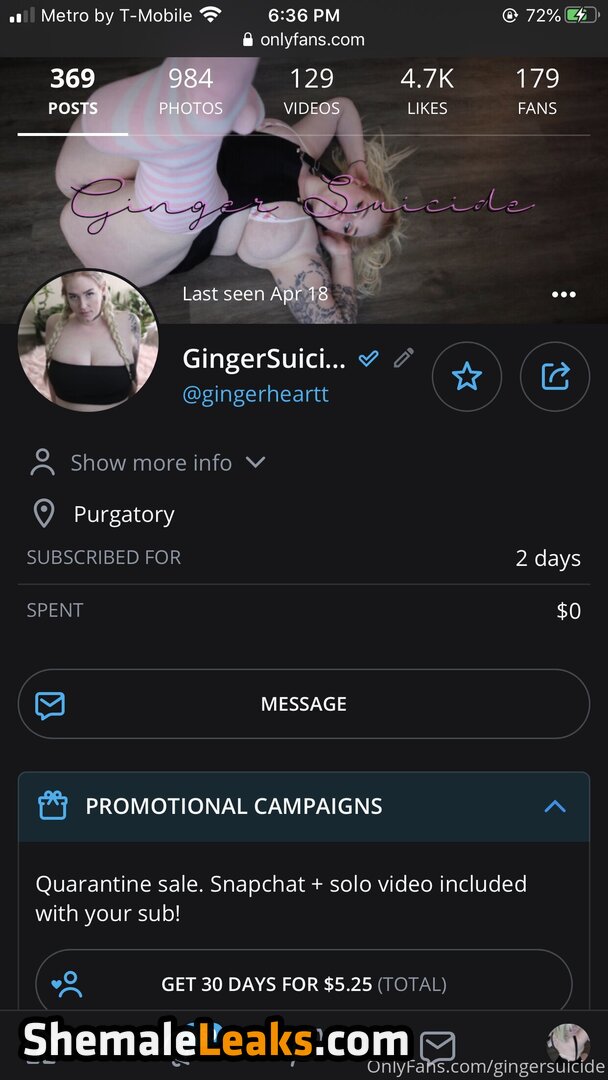This screenshot has height=1080, width=608.
Task: Select the Posts tab
Action: coord(72,91)
